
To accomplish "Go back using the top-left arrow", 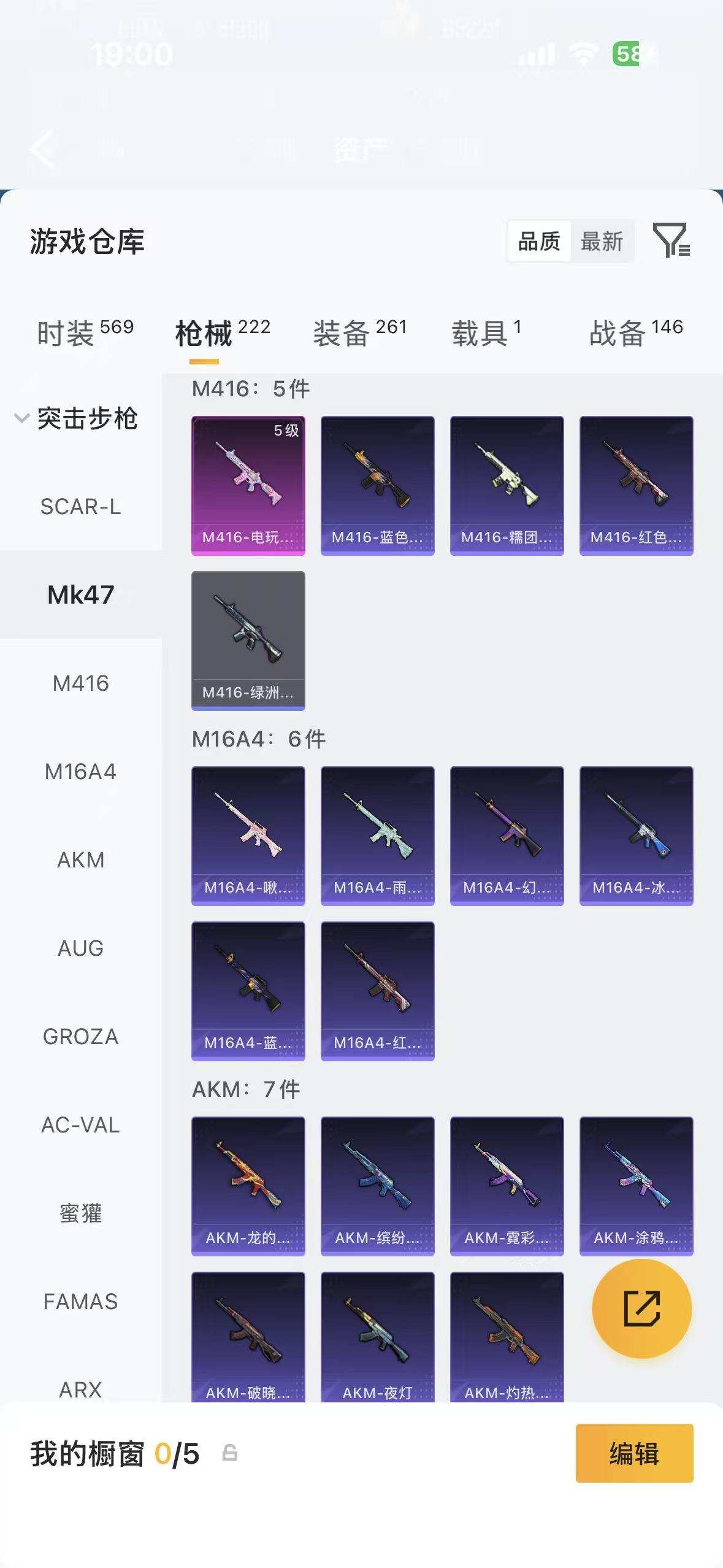I will click(x=43, y=148).
